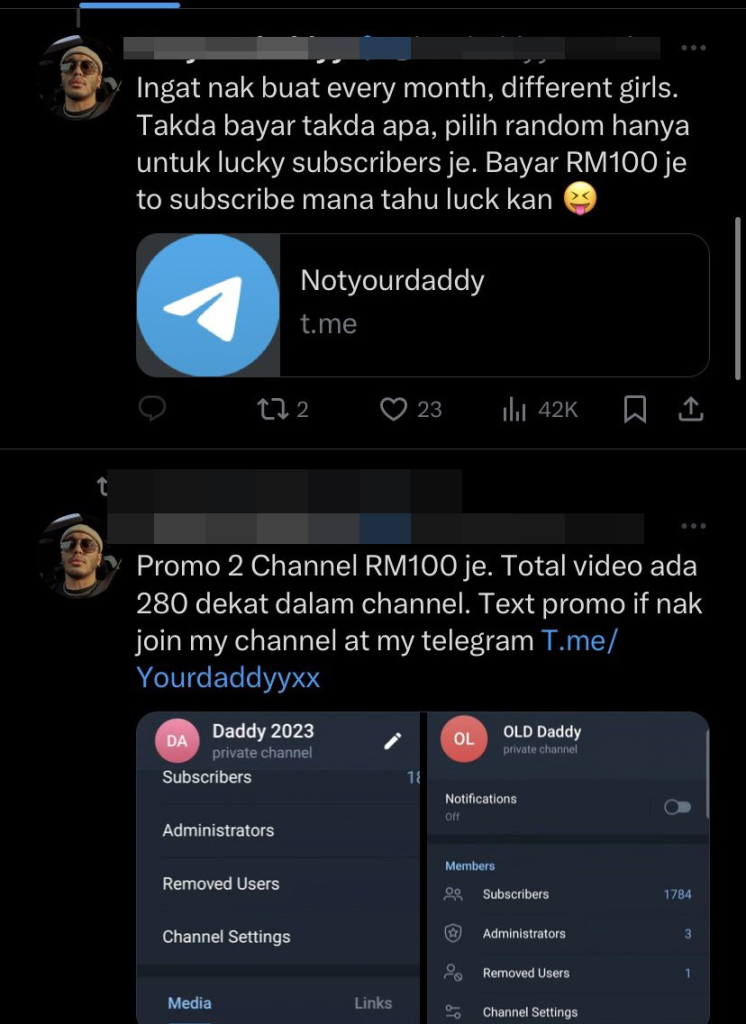Enable the Notifications toggle in OLD Daddy
Viewport: 746px width, 1024px height.
(x=676, y=805)
